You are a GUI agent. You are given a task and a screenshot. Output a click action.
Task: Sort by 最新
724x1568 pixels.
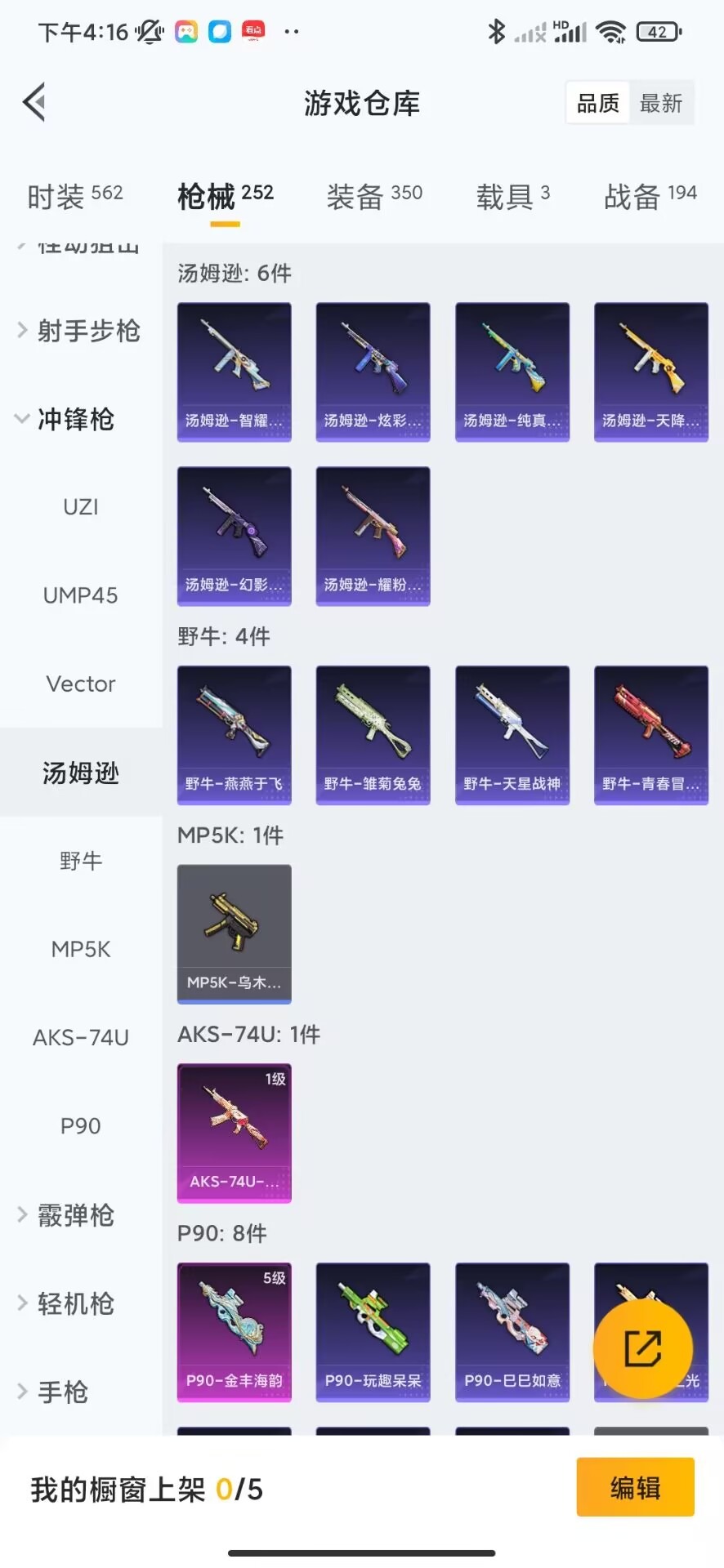tap(660, 103)
